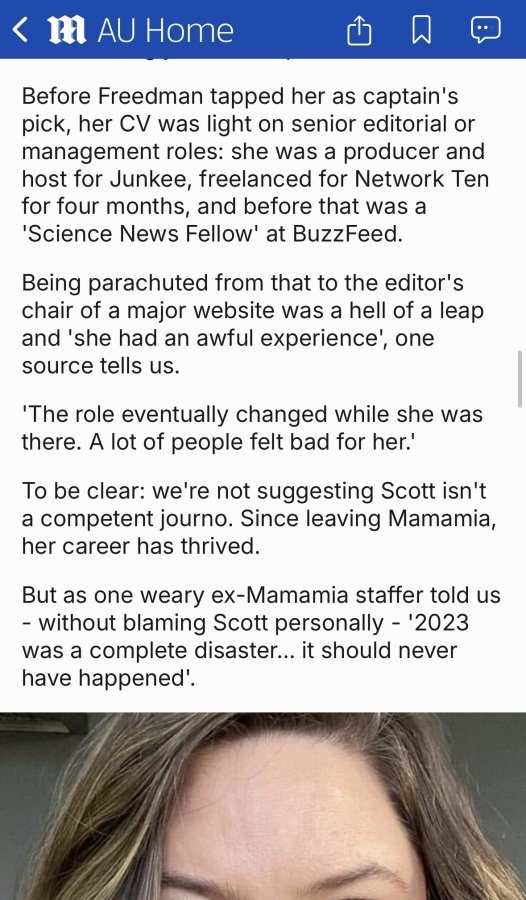Bookmark this article
Viewport: 526px width, 900px height.
(x=422, y=30)
